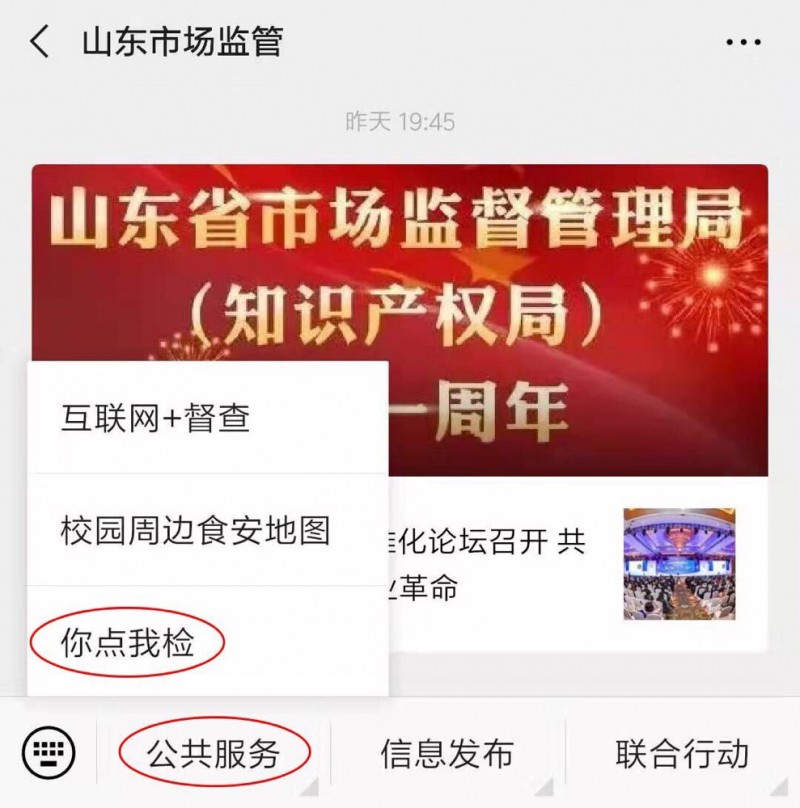Choose 你点我检 option
This screenshot has height=808, width=800.
point(127,642)
